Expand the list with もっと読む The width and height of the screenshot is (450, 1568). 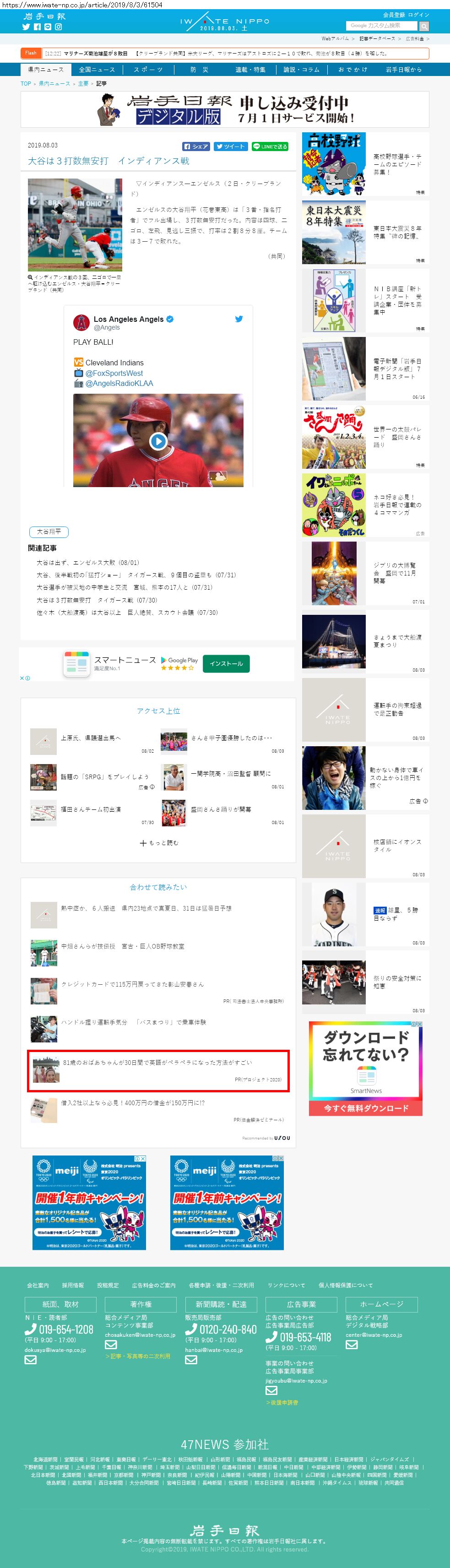point(158,843)
